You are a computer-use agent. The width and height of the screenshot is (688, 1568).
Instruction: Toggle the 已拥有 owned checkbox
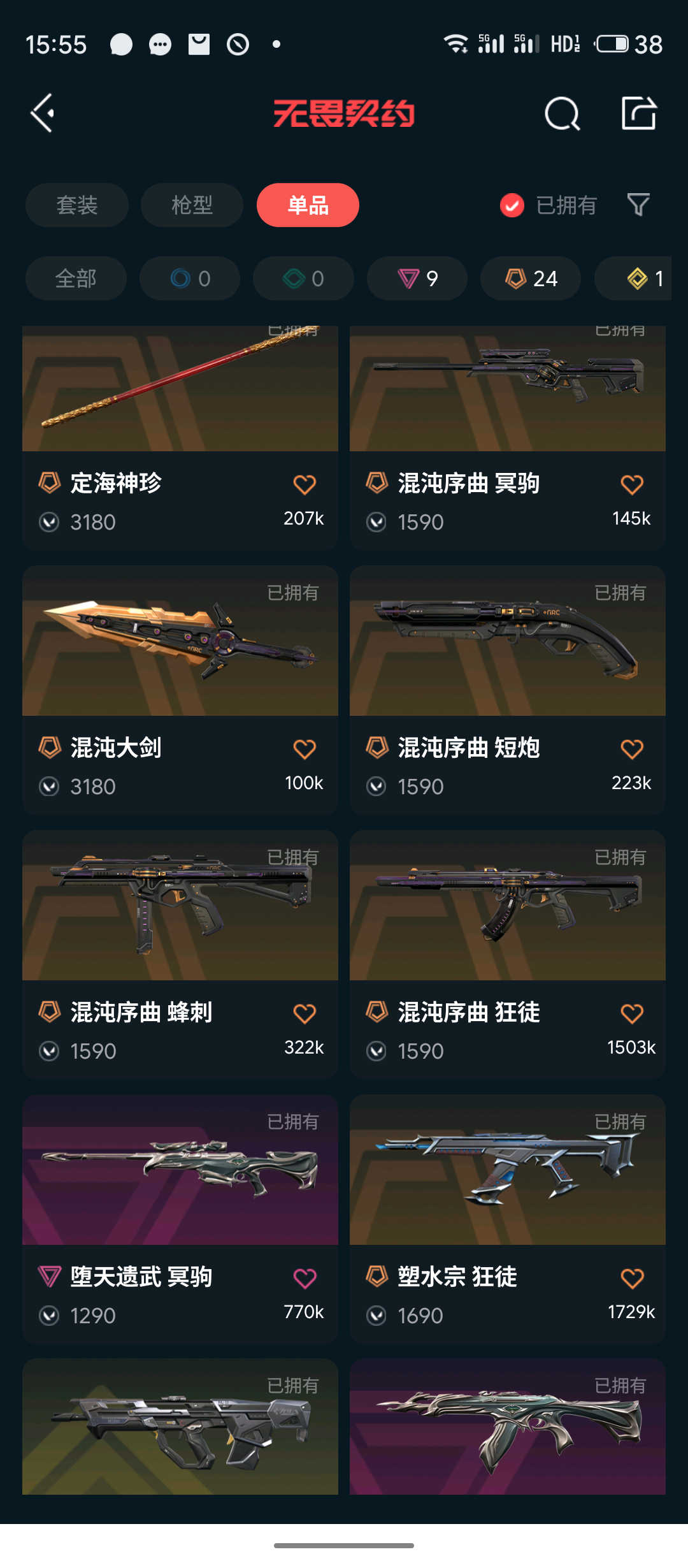512,205
